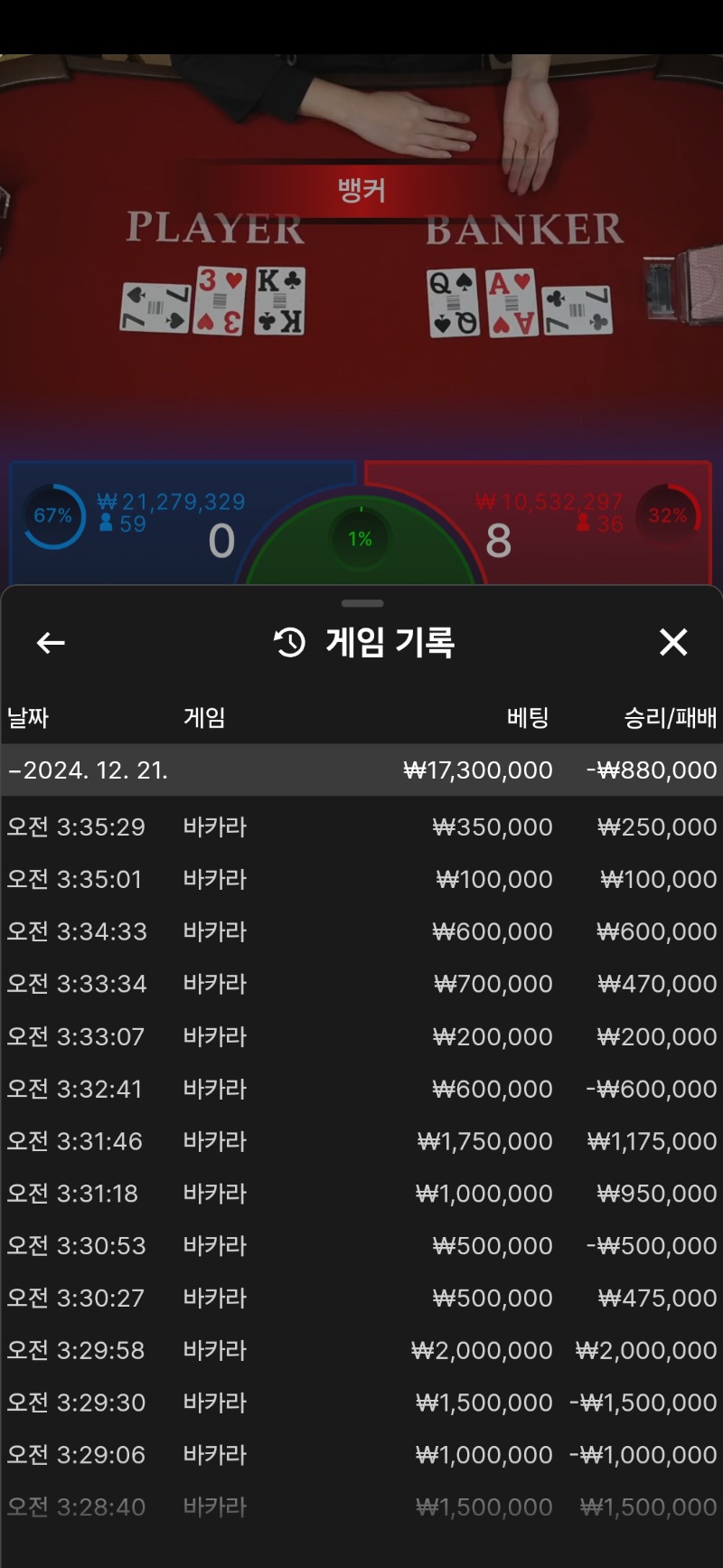Open the 오전 3:32:41 losing round
723x1568 pixels.
point(361,1089)
